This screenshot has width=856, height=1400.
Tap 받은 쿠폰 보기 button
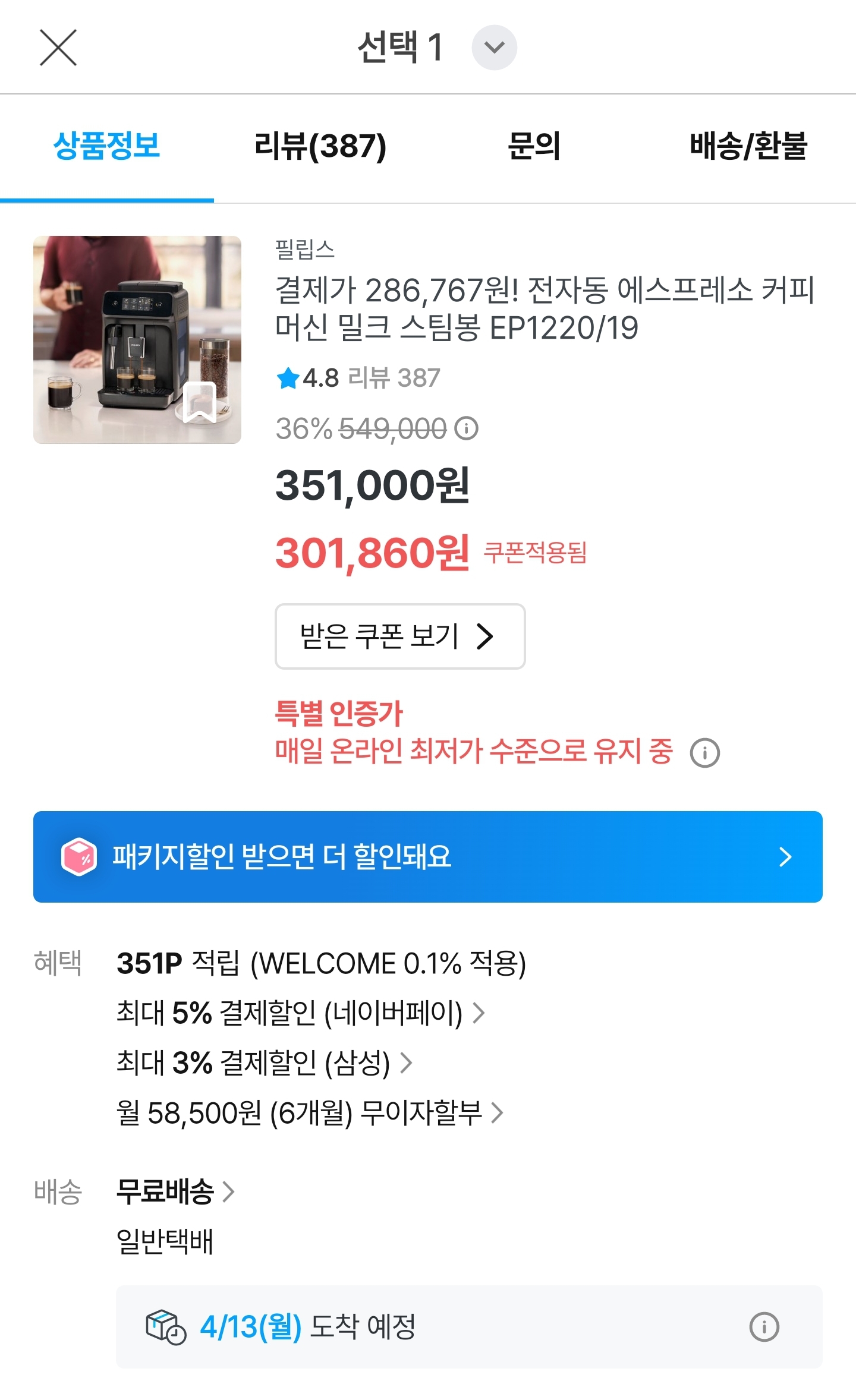[399, 636]
